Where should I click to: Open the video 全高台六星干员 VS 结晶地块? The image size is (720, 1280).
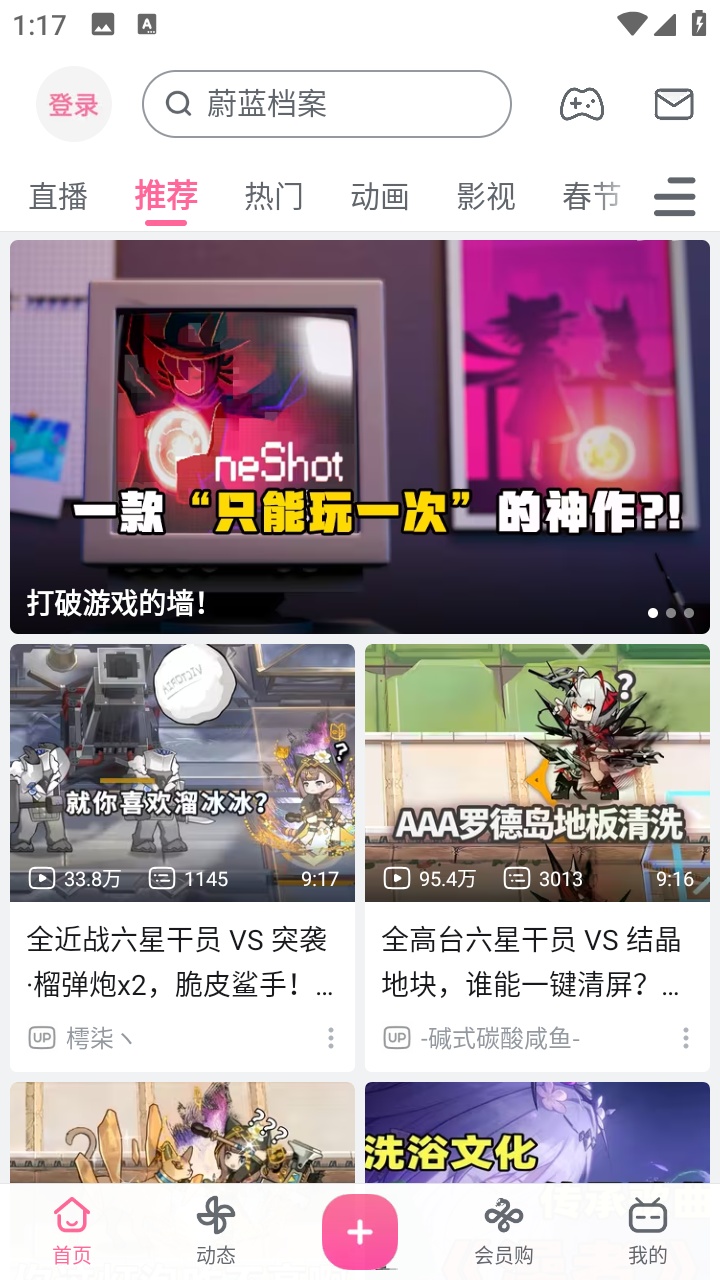pyautogui.click(x=537, y=800)
